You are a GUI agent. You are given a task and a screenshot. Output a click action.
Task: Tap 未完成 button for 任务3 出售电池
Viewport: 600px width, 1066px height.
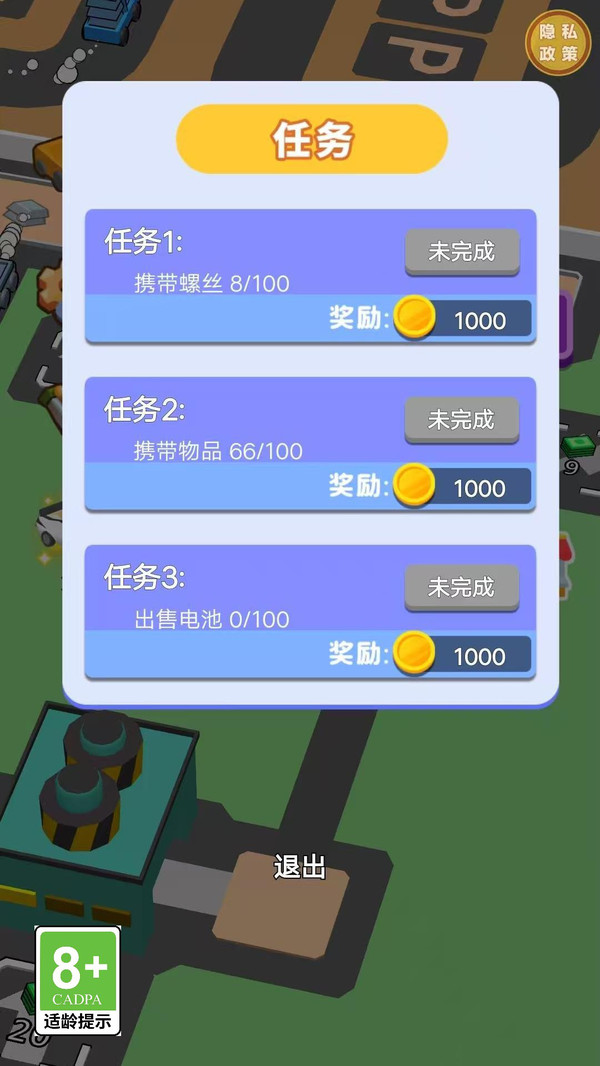point(462,588)
